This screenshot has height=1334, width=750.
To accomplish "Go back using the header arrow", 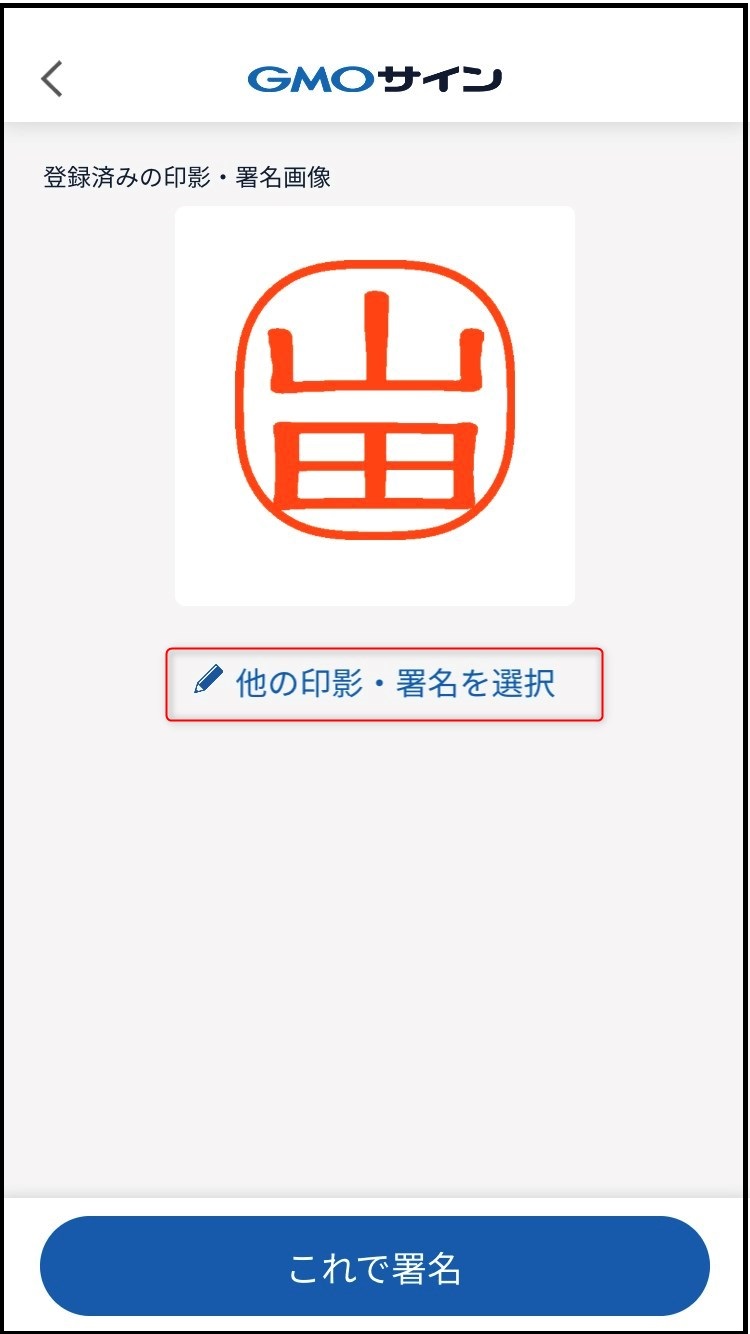I will click(52, 79).
